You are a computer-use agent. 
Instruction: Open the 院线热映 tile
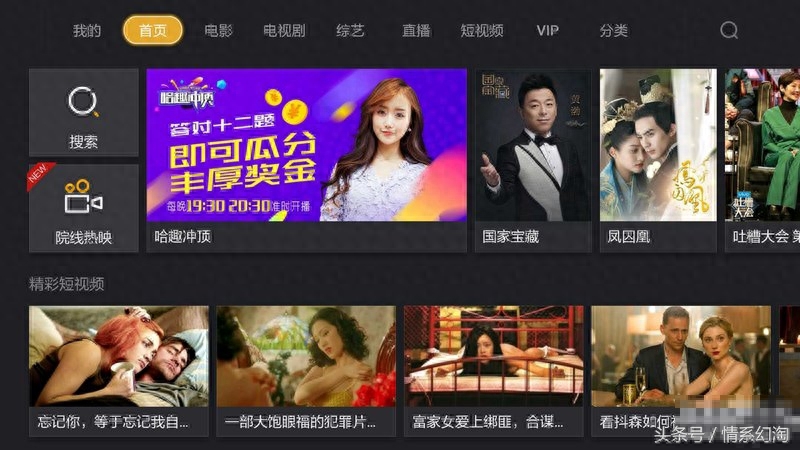point(83,208)
